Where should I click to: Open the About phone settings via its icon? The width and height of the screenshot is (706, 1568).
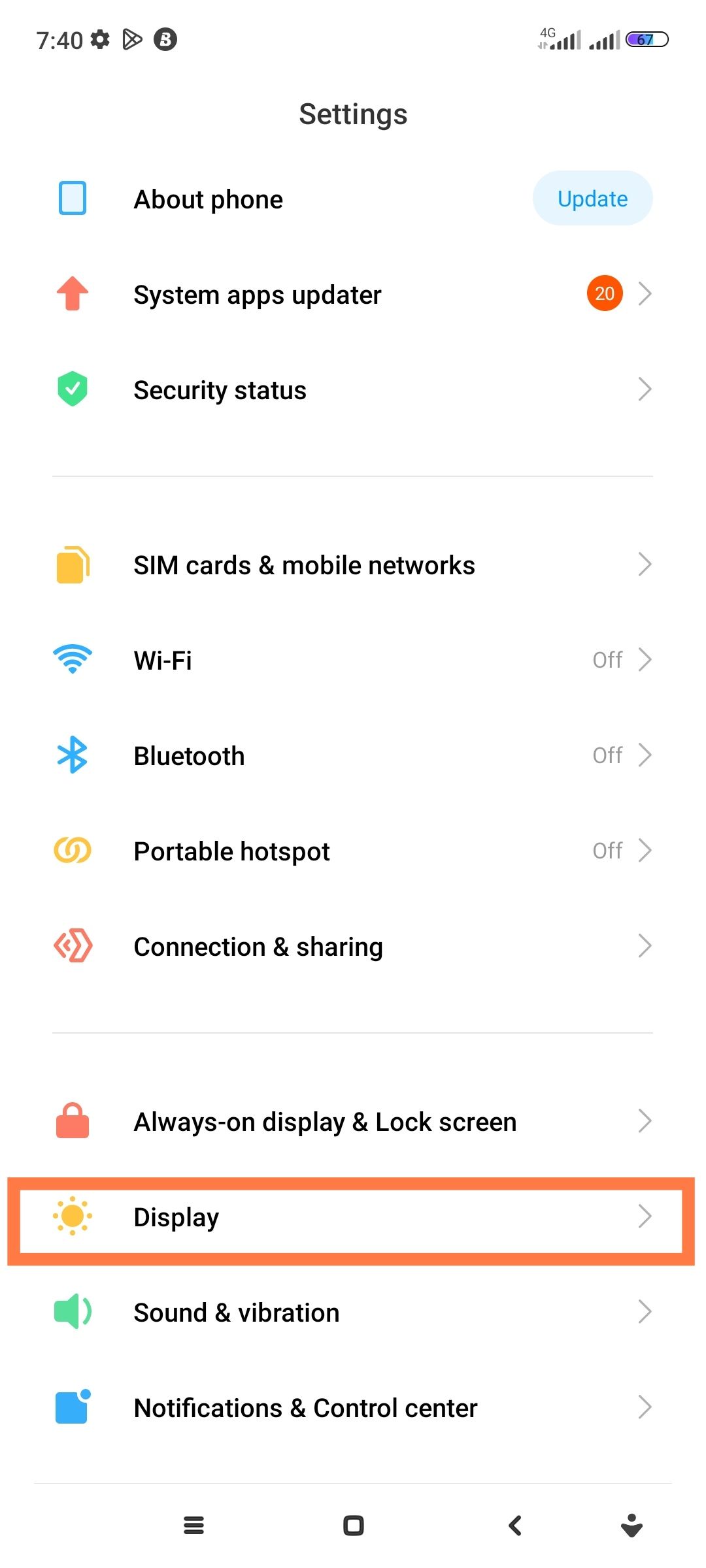point(73,198)
